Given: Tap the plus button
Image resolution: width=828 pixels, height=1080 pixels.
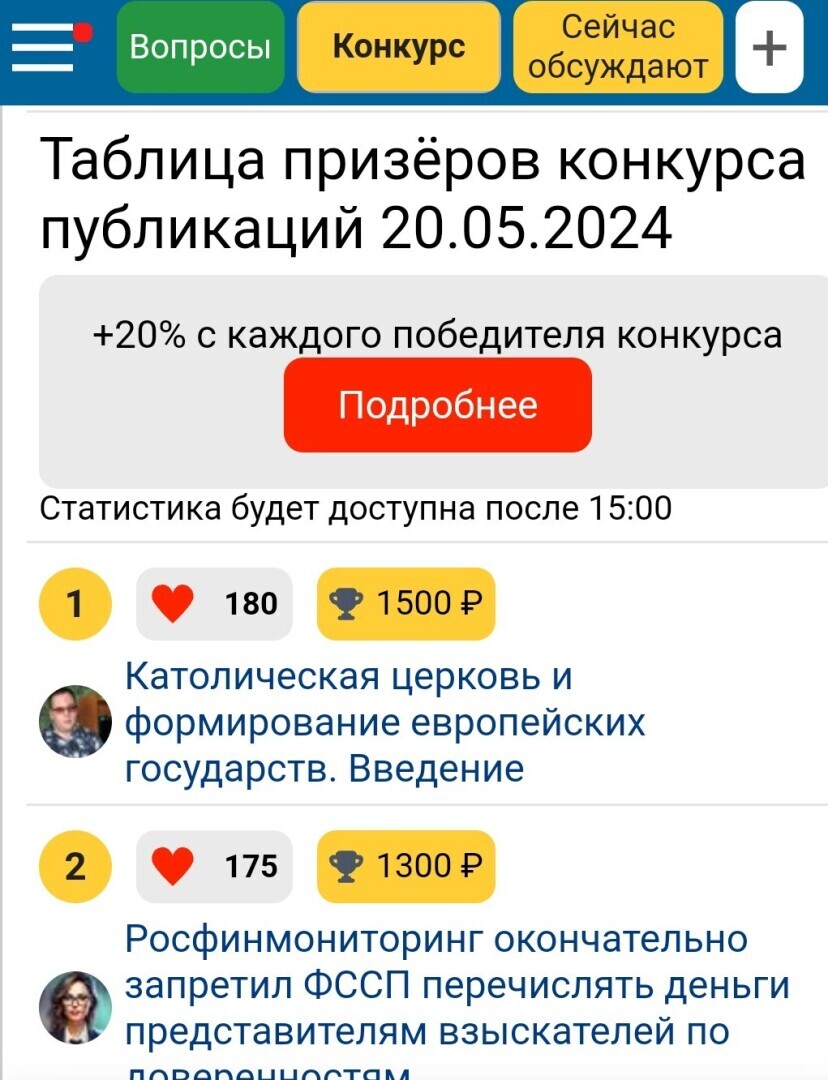Looking at the screenshot, I should tap(769, 47).
